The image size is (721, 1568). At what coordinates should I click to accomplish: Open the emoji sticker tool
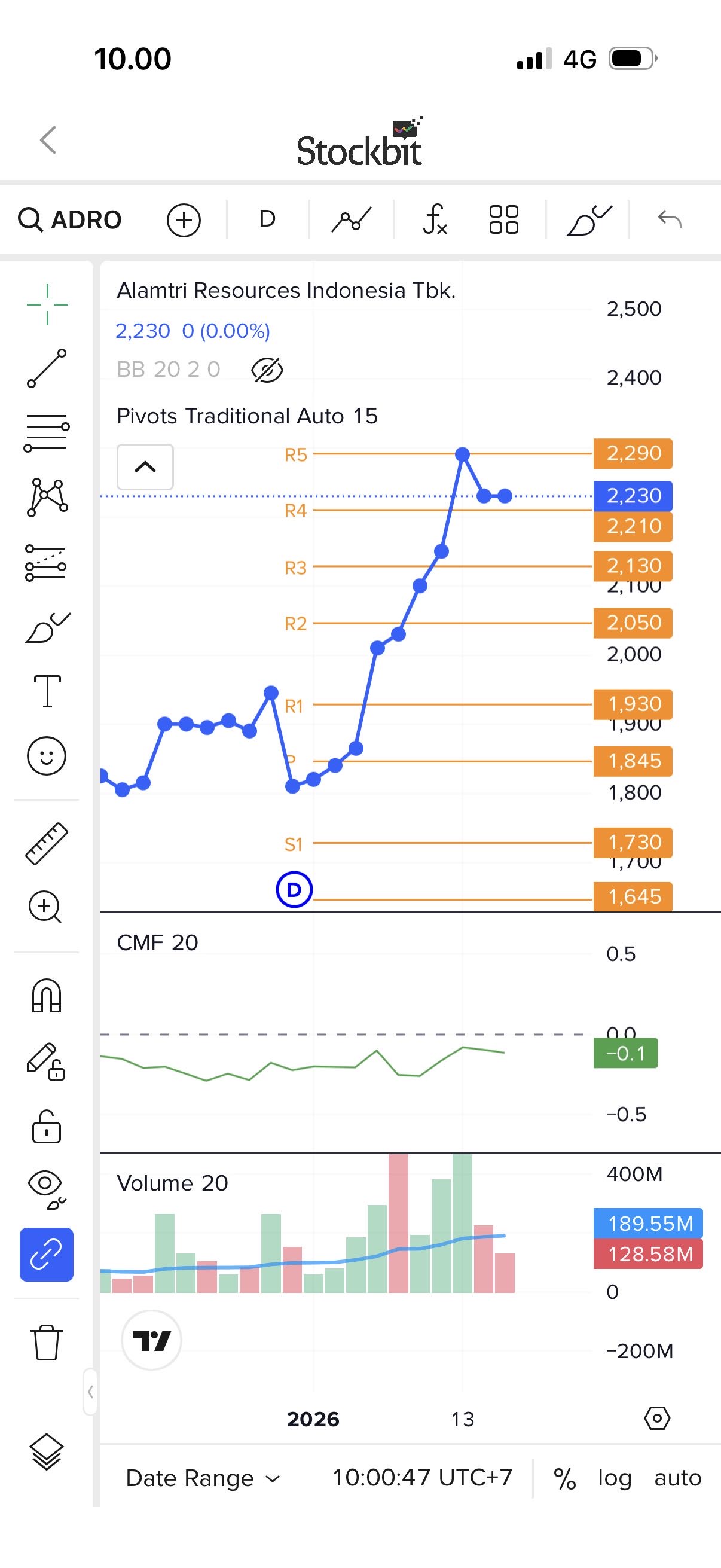click(x=47, y=756)
